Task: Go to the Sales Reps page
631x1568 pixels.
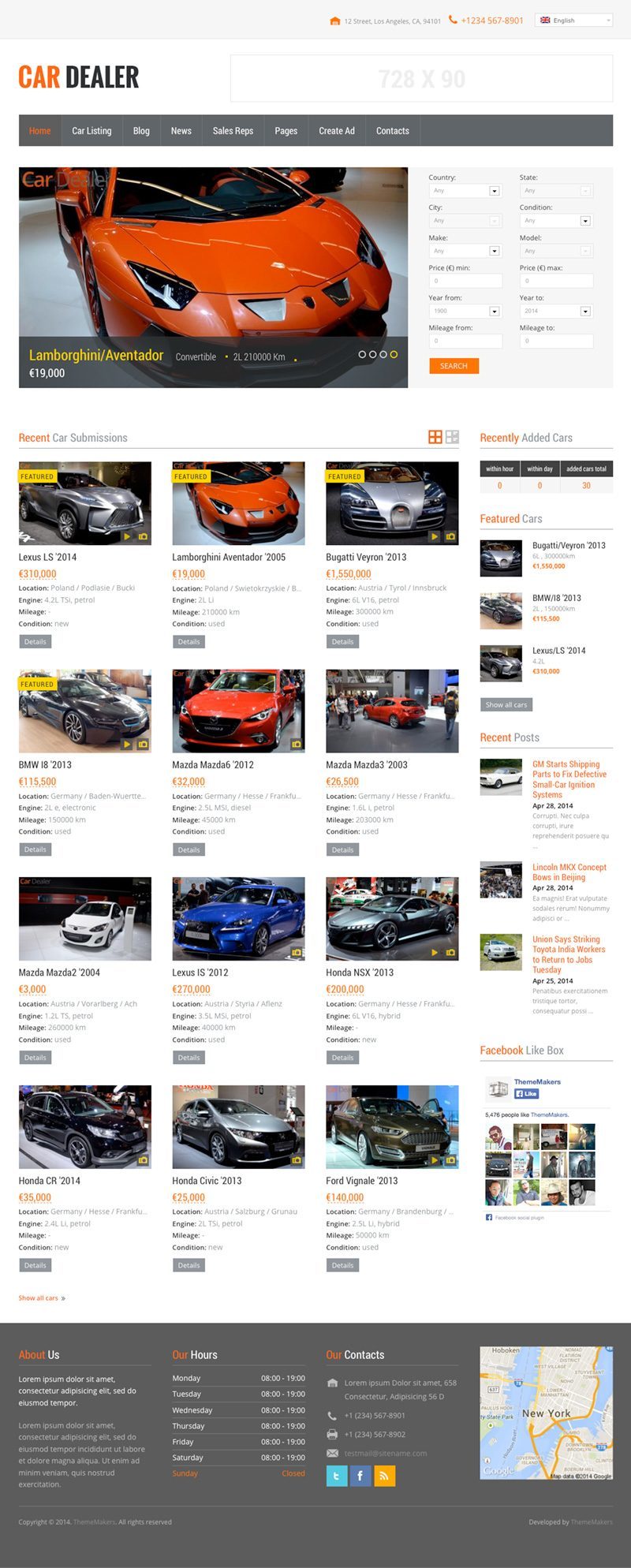Action: tap(233, 131)
